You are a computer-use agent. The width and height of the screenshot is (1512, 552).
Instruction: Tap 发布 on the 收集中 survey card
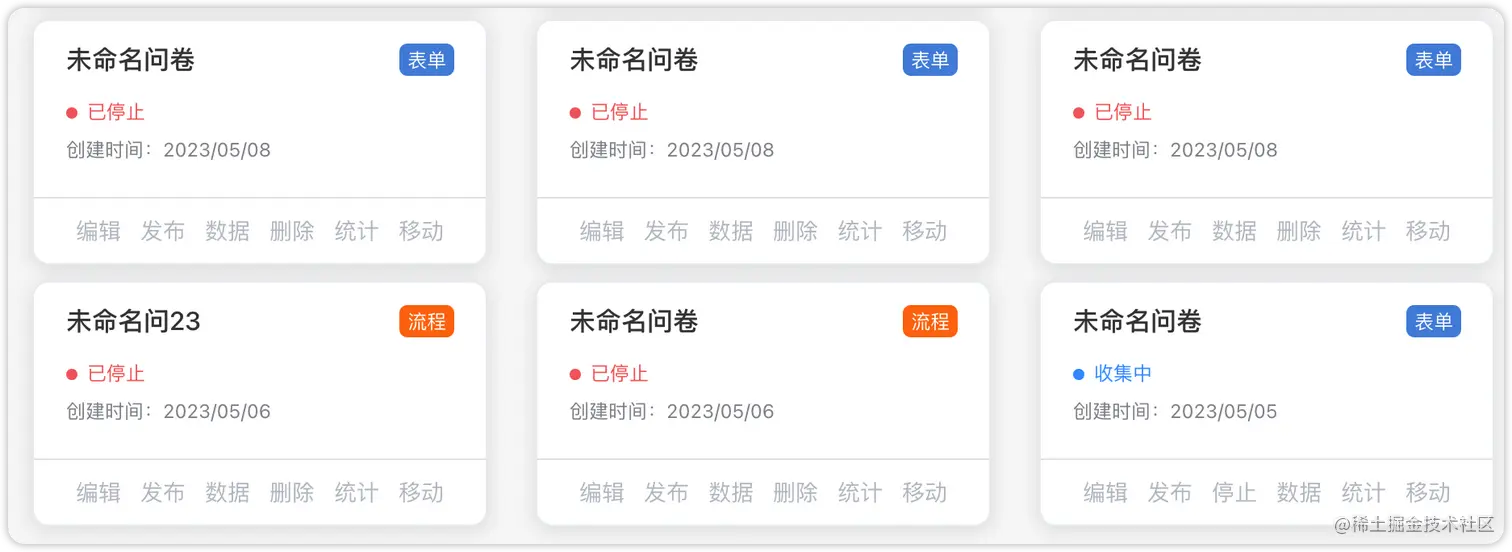pos(1169,492)
